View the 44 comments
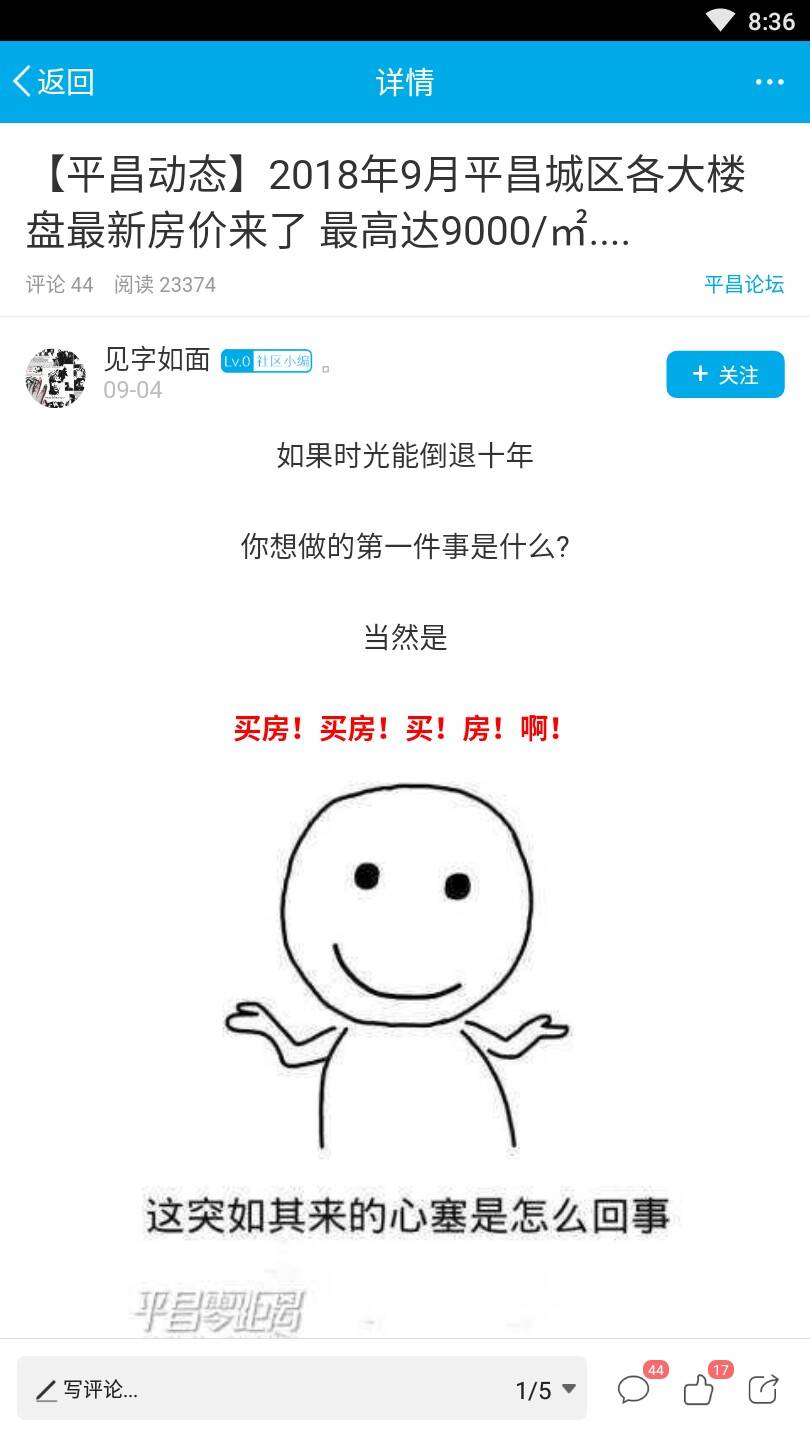The width and height of the screenshot is (810, 1440). pos(634,1389)
